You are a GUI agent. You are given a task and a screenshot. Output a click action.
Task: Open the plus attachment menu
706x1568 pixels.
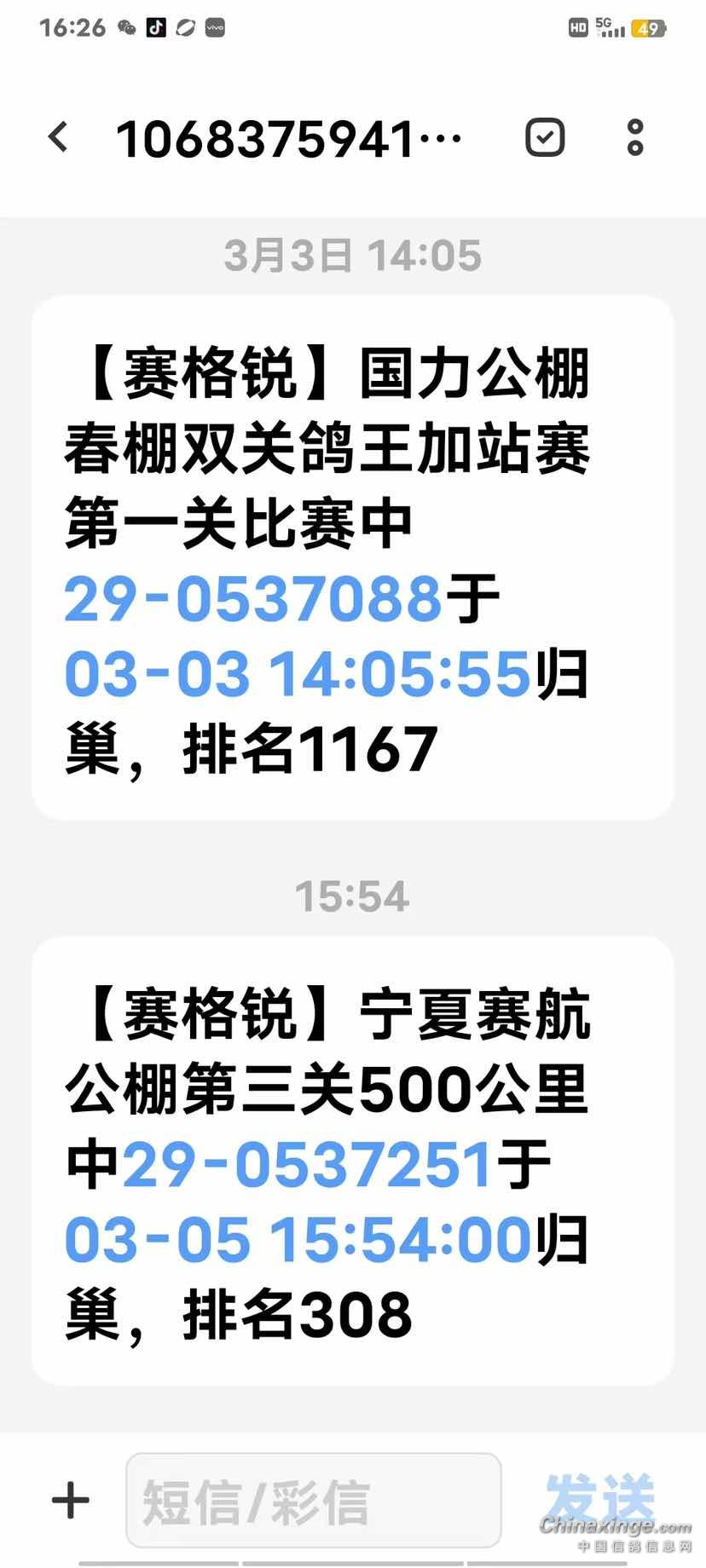[x=70, y=1501]
